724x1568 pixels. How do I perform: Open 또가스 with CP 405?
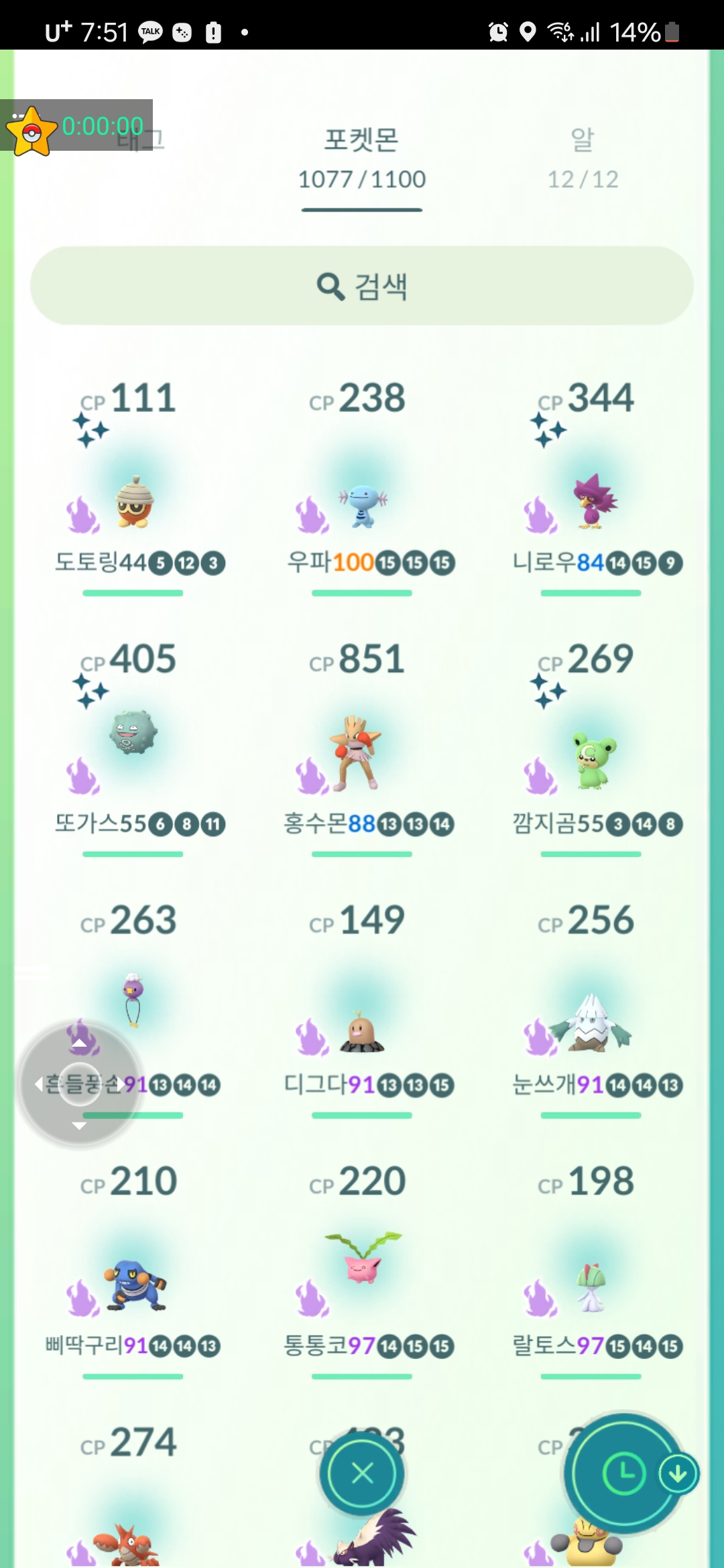click(x=133, y=734)
